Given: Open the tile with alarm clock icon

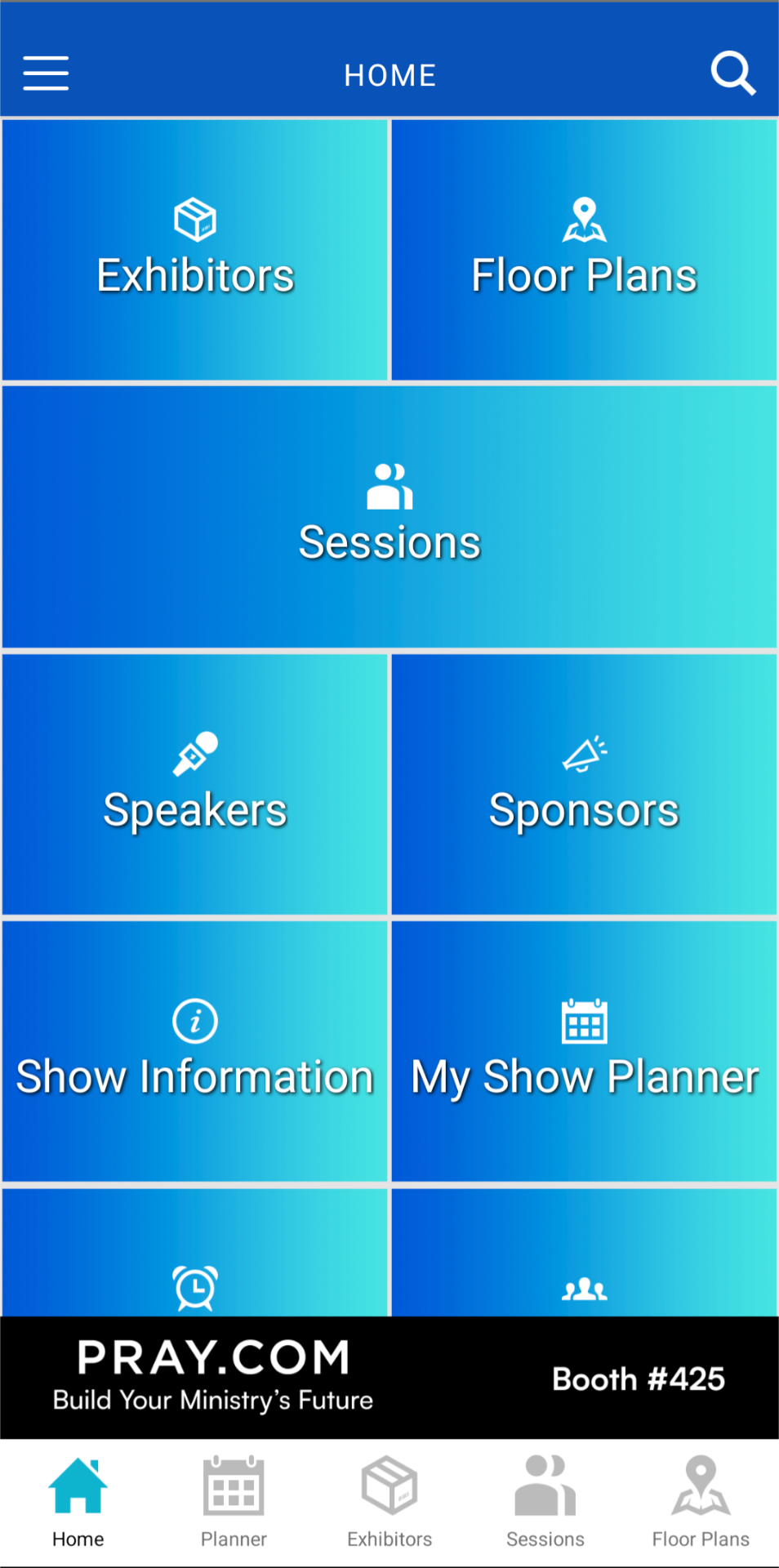Looking at the screenshot, I should [x=195, y=1252].
